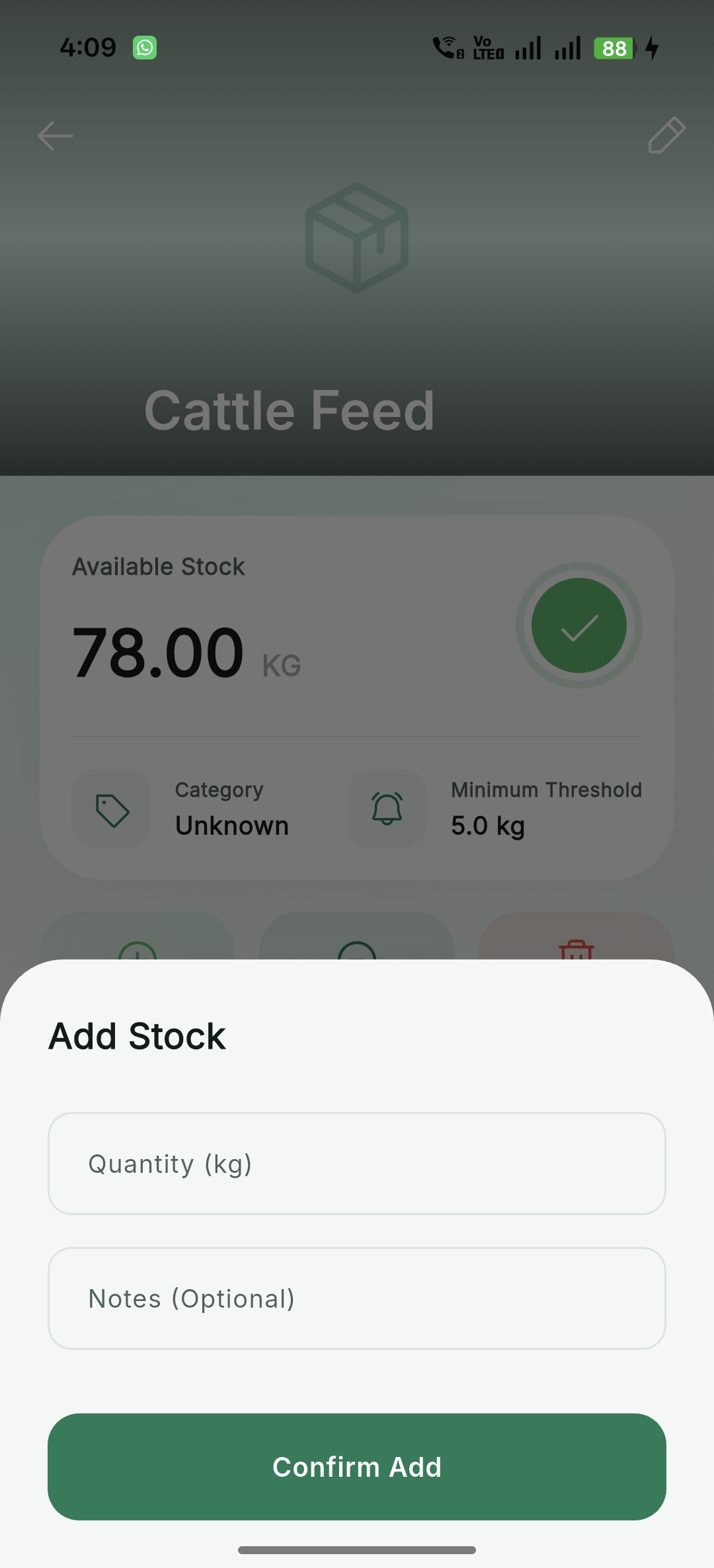Tap the red delete trash icon
Screen dimensions: 714x1568
point(576,952)
